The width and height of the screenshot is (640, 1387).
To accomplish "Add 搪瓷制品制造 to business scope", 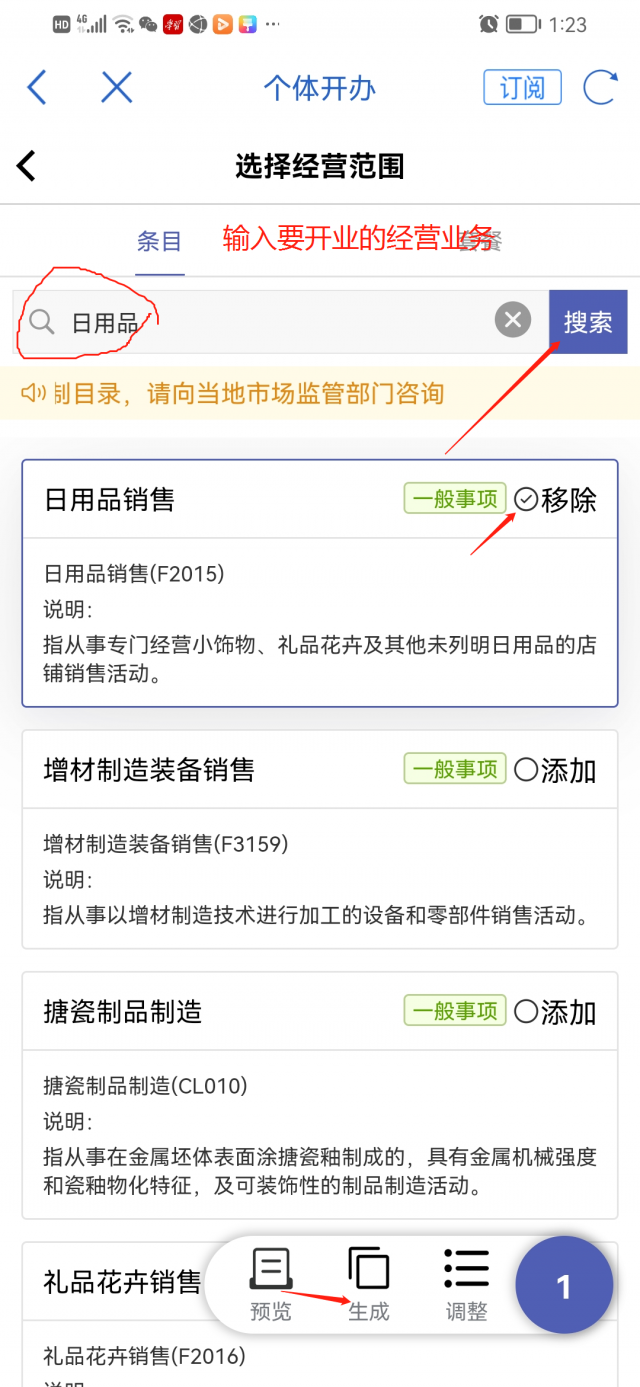I will click(x=556, y=1012).
